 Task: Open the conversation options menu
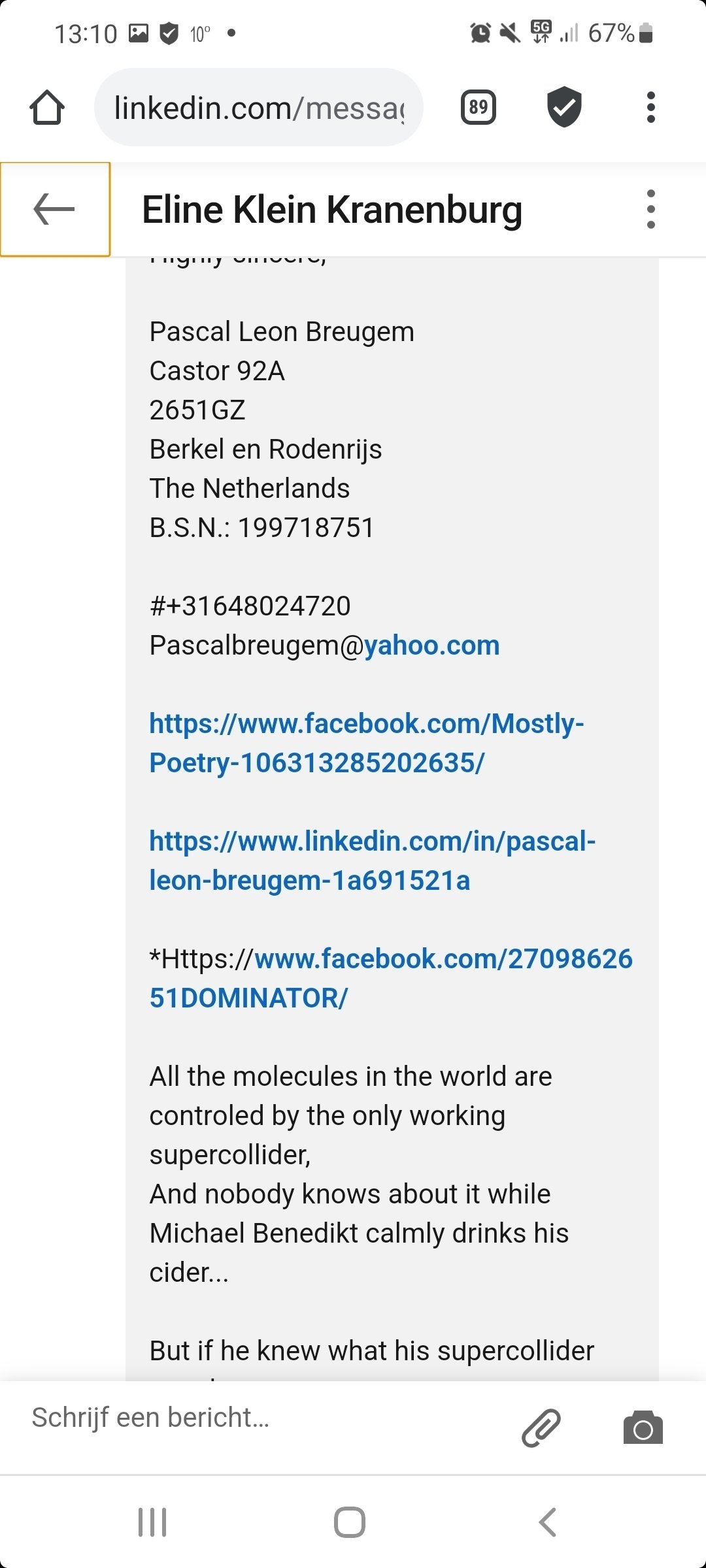(650, 209)
